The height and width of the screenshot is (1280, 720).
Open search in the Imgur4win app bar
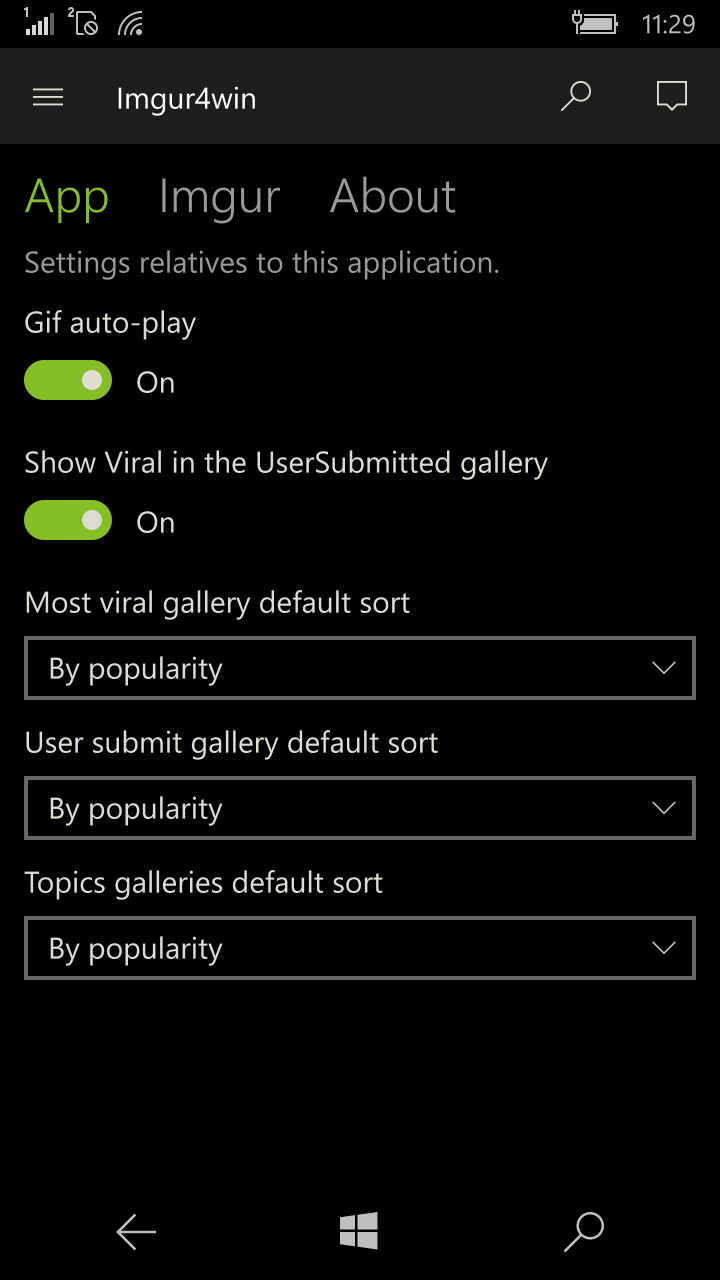tap(576, 97)
